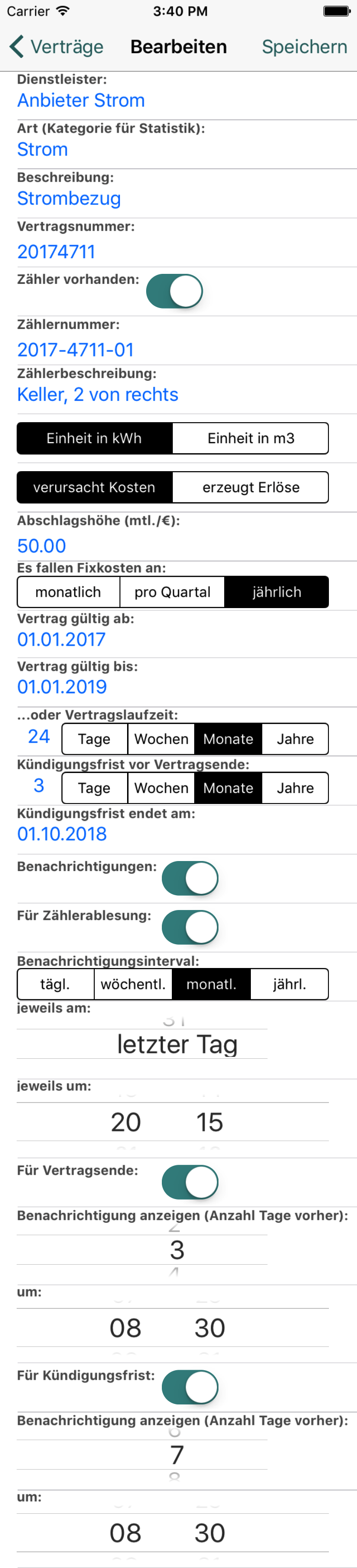Screen dimensions: 357x1568
Task: Toggle the Für Vertragsende switch
Action: [x=190, y=1182]
